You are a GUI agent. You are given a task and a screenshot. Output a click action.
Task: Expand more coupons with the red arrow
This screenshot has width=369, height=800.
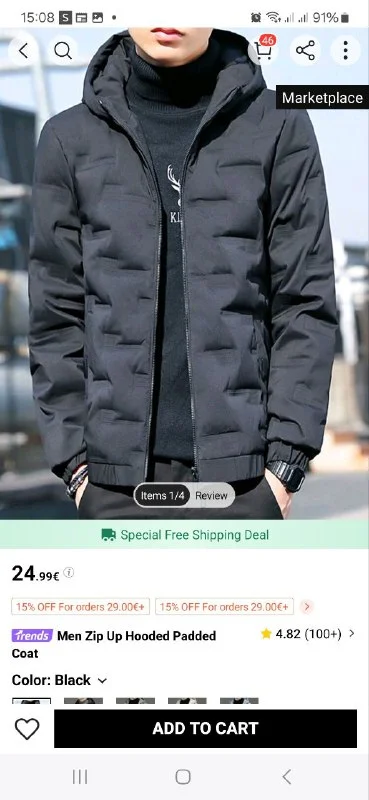[307, 607]
